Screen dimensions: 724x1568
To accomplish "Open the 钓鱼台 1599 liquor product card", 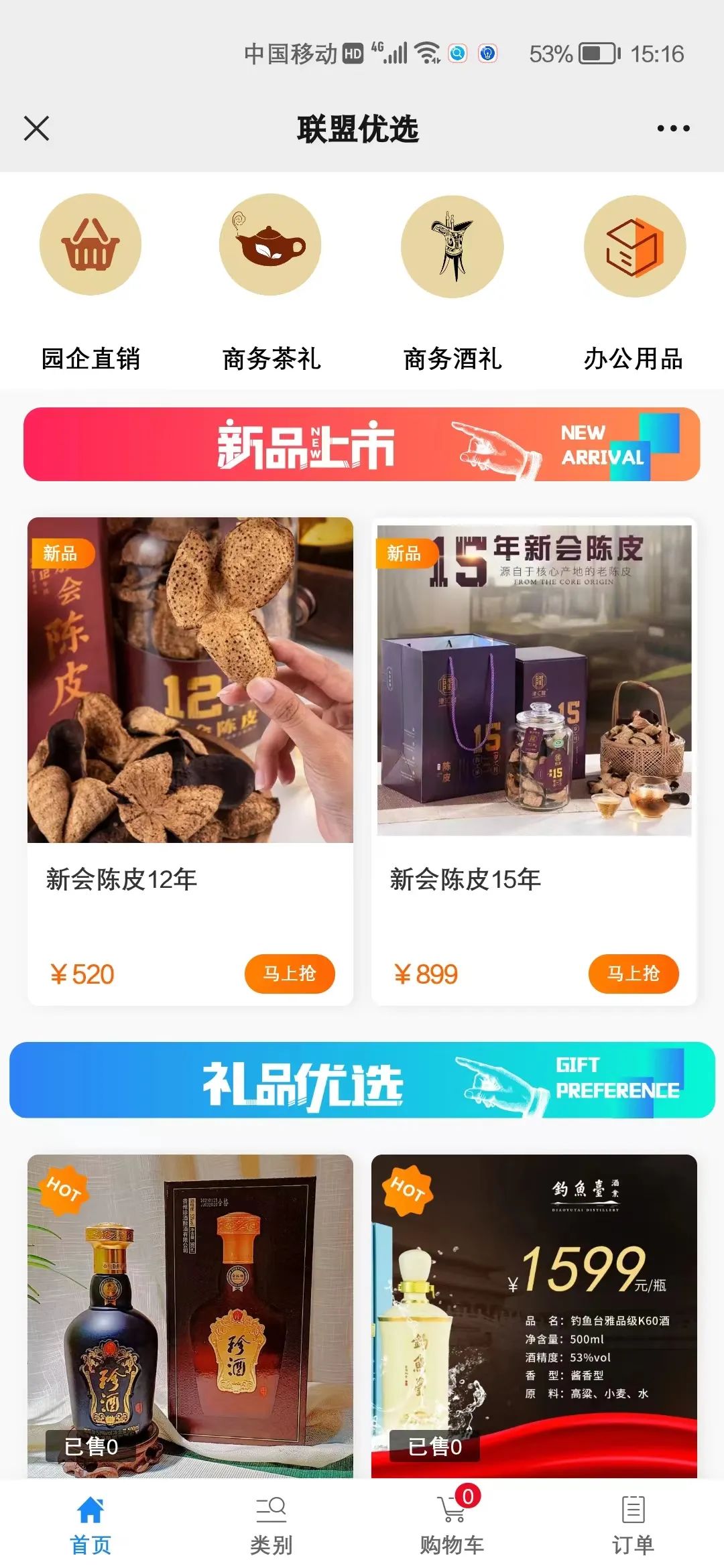I will (x=534, y=1313).
